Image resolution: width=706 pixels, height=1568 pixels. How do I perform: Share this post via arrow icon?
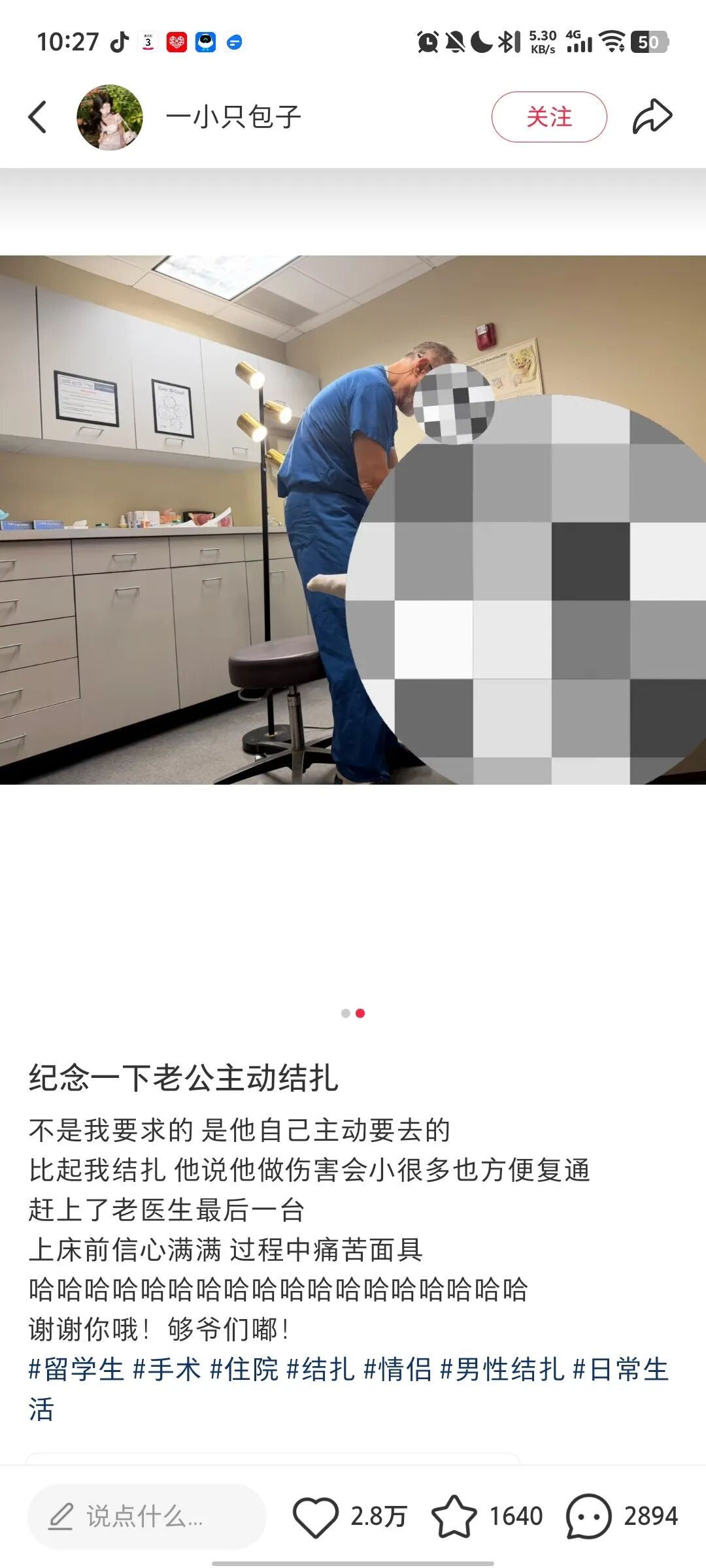click(652, 117)
